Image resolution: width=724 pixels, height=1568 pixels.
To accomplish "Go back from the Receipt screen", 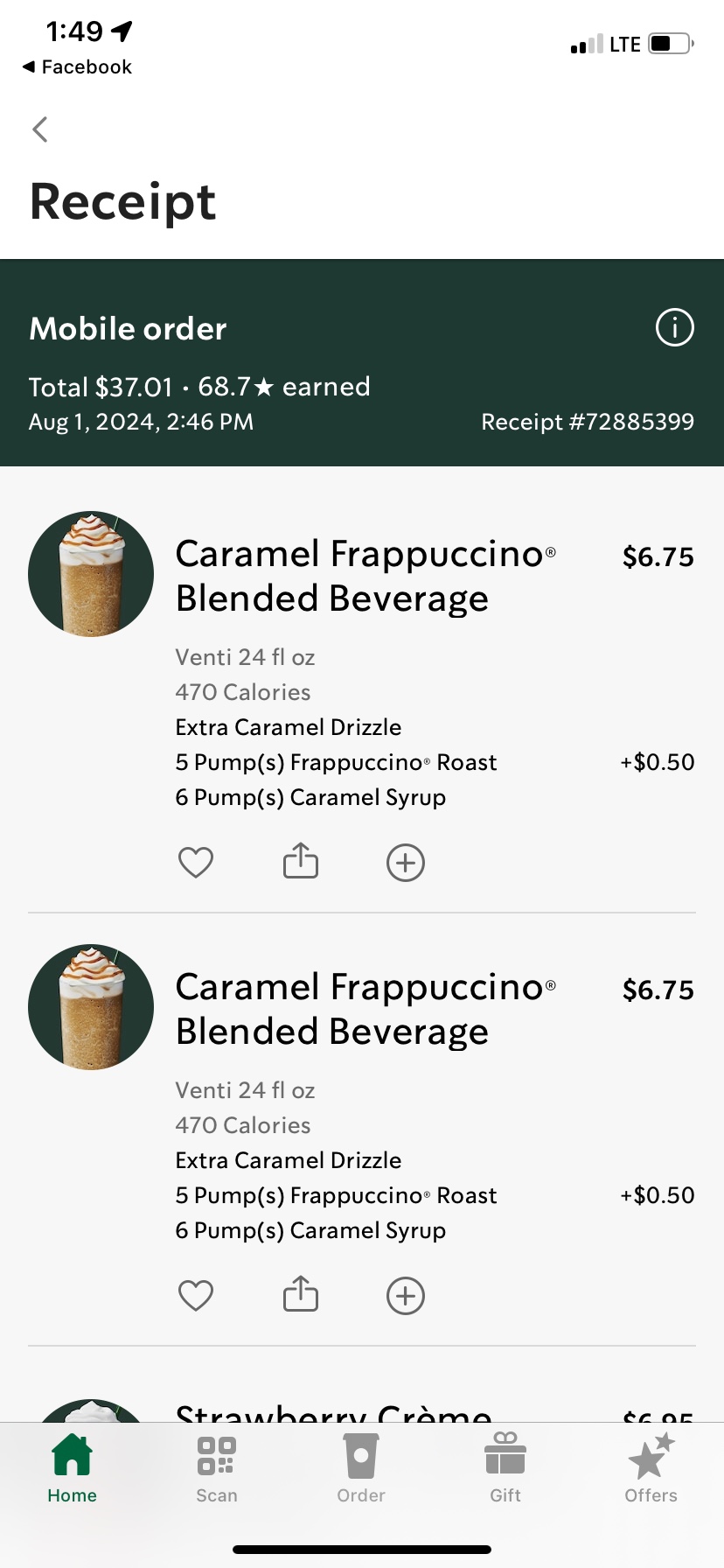I will coord(40,129).
